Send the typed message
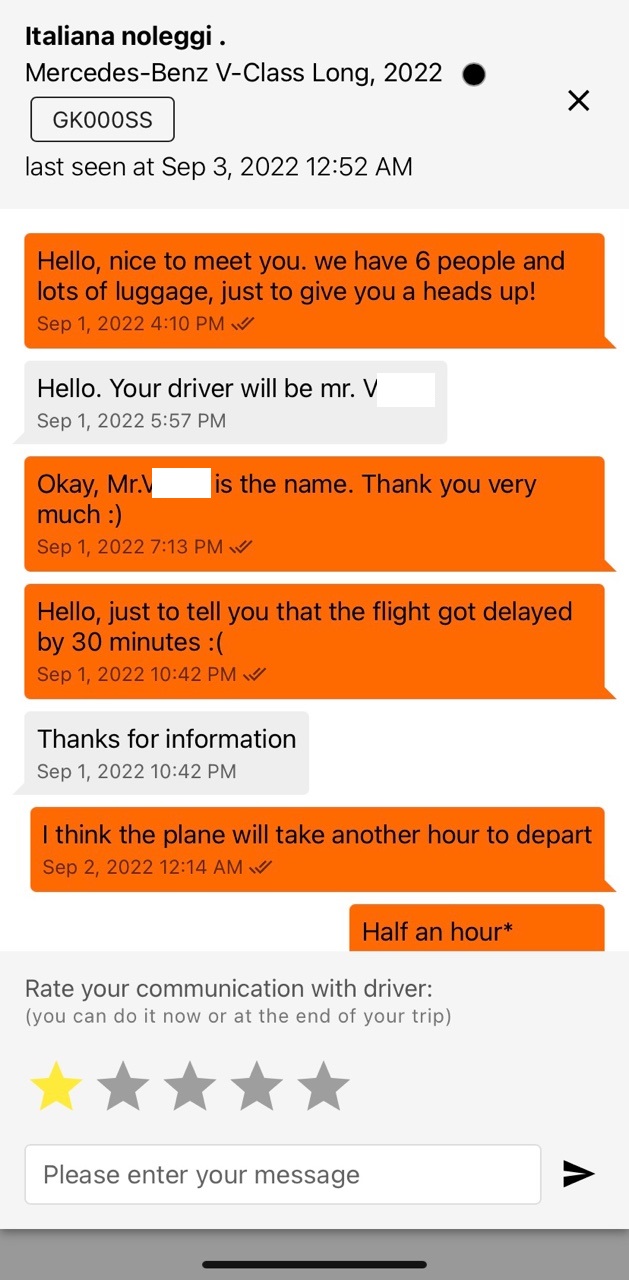This screenshot has height=1280, width=629. pyautogui.click(x=579, y=1174)
